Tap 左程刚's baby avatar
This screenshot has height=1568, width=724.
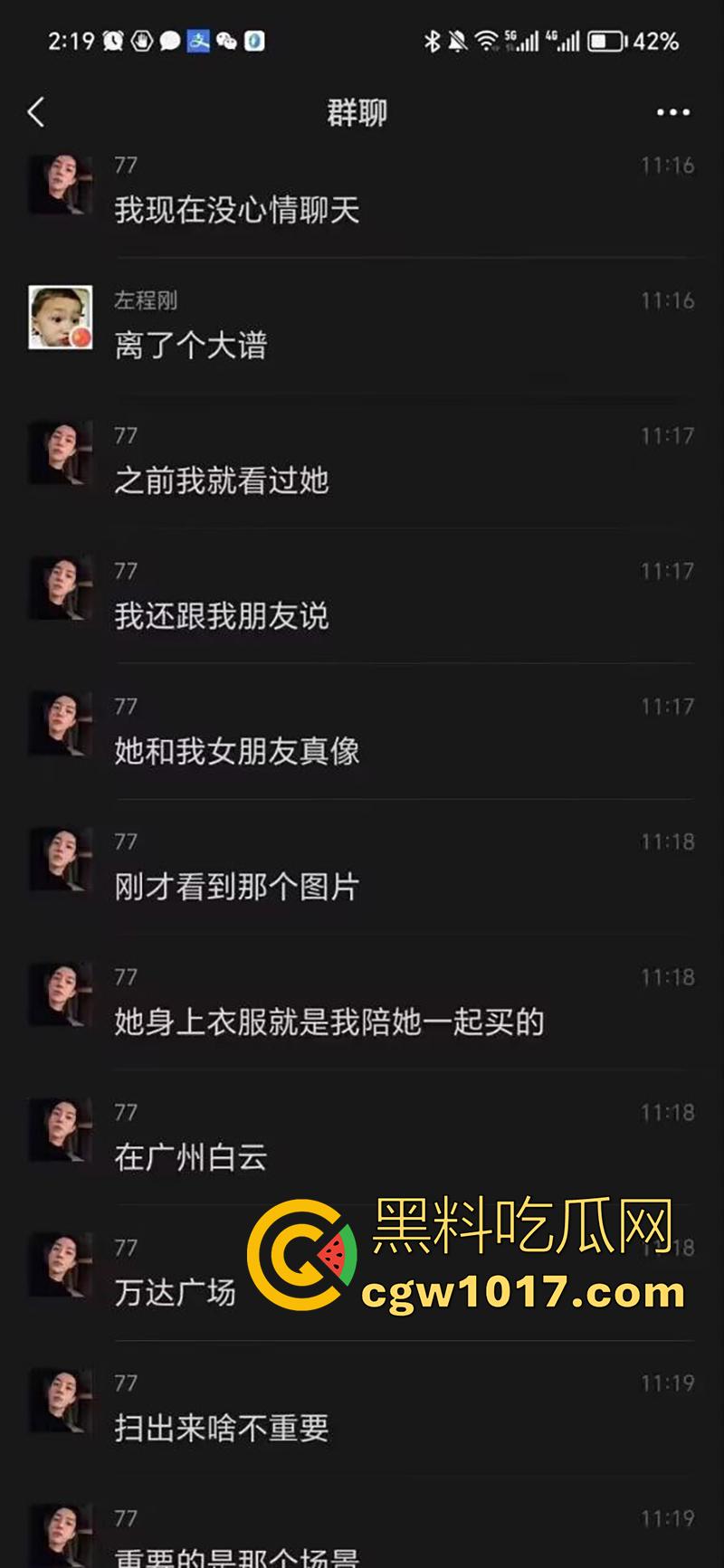coord(61,317)
